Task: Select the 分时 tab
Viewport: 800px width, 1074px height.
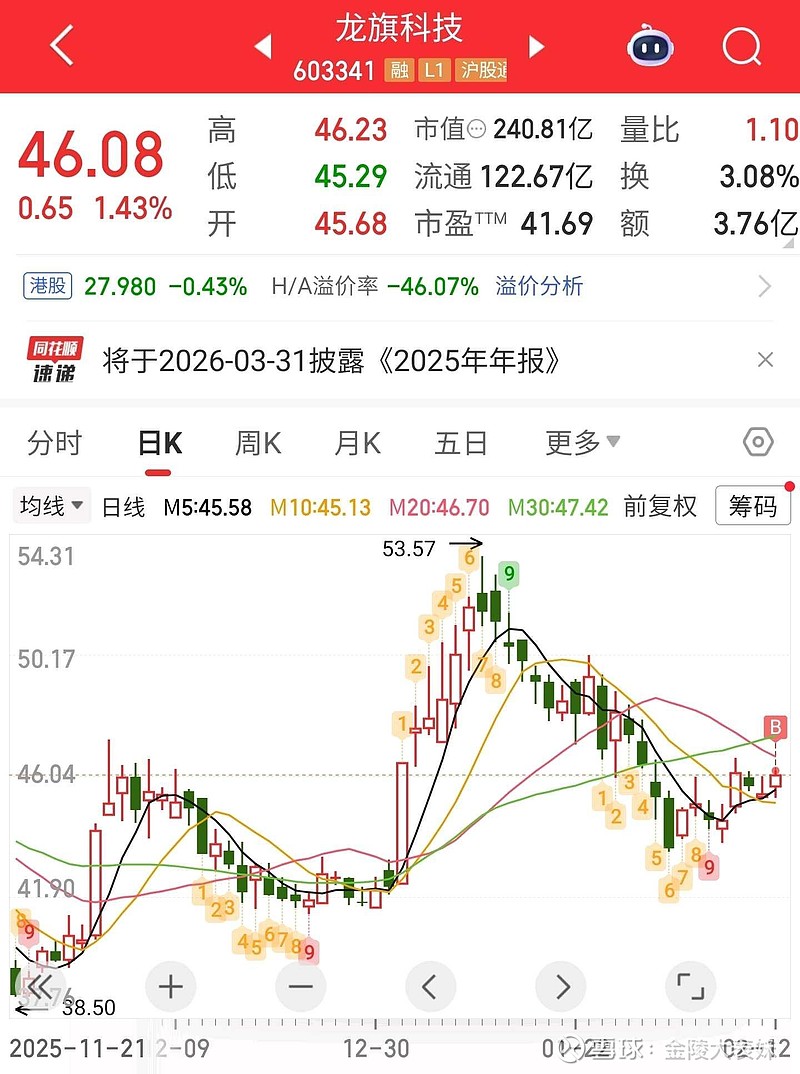Action: tap(55, 441)
